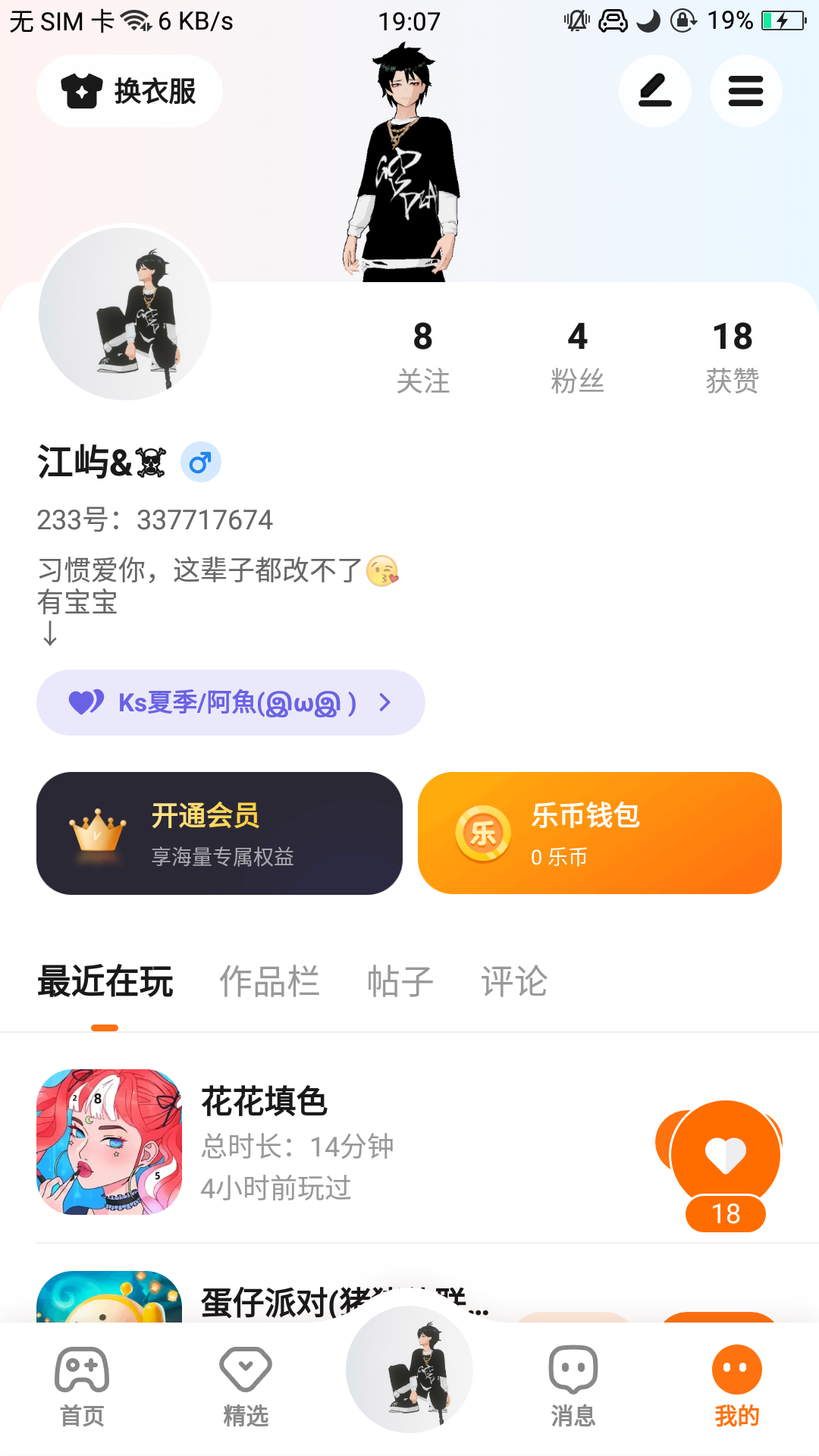Switch to the 帖子 tab
Screen dimensions: 819x1456
coord(400,981)
